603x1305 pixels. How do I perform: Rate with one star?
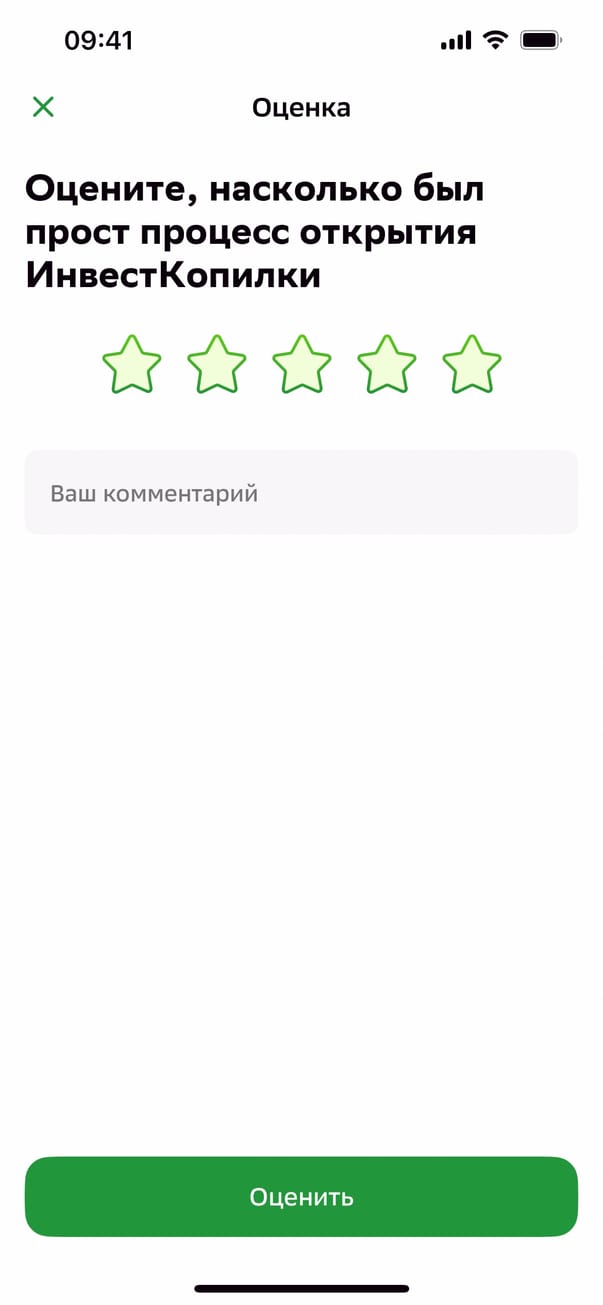[x=131, y=365]
